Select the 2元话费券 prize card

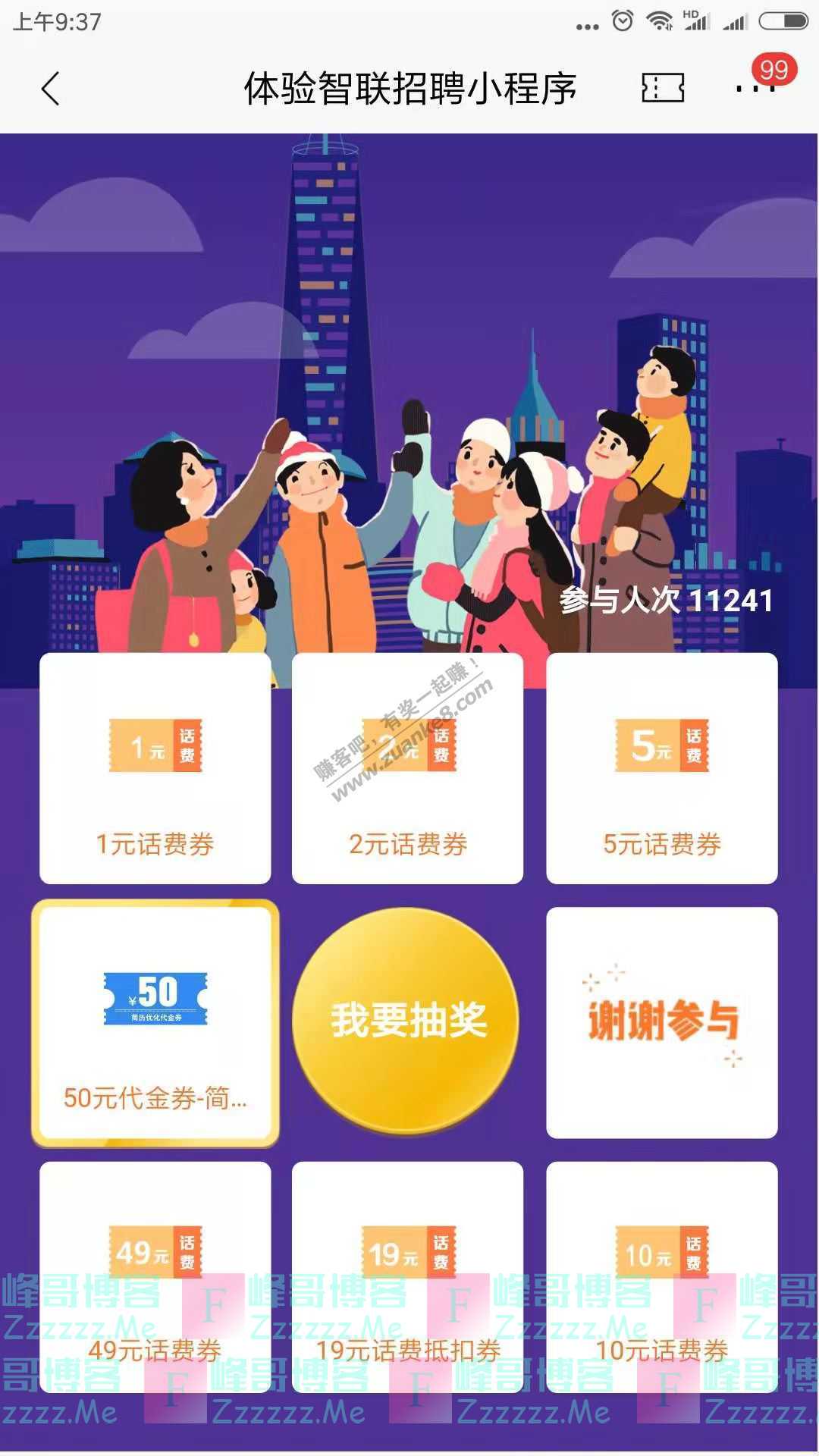pos(408,767)
